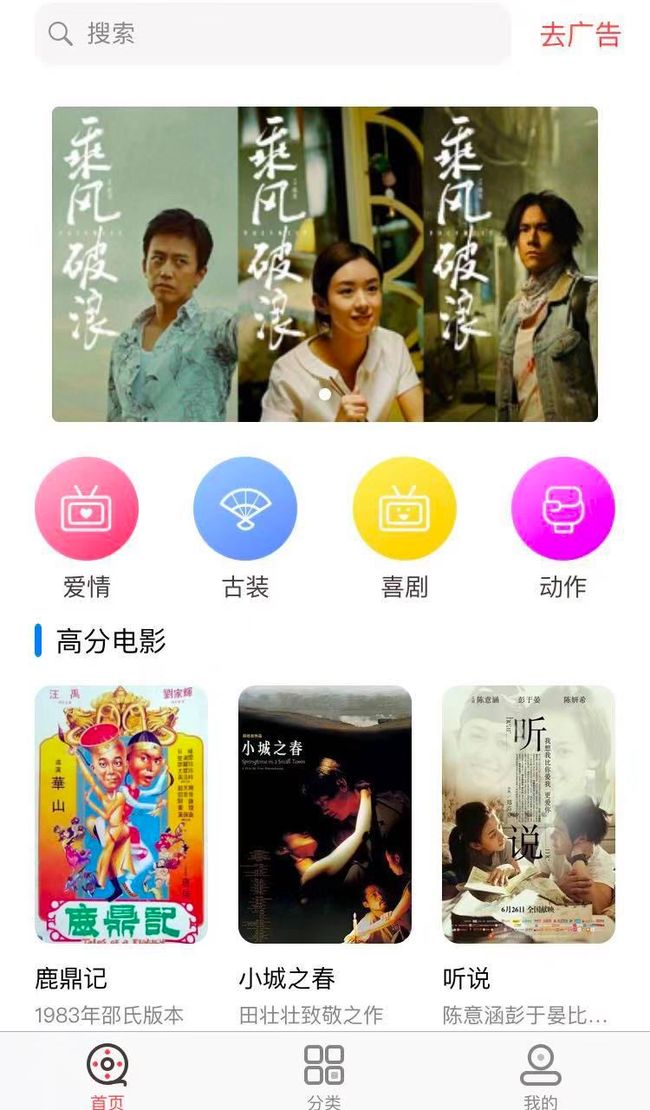Tap the 搜索 search box
This screenshot has height=1110, width=650.
click(x=273, y=33)
